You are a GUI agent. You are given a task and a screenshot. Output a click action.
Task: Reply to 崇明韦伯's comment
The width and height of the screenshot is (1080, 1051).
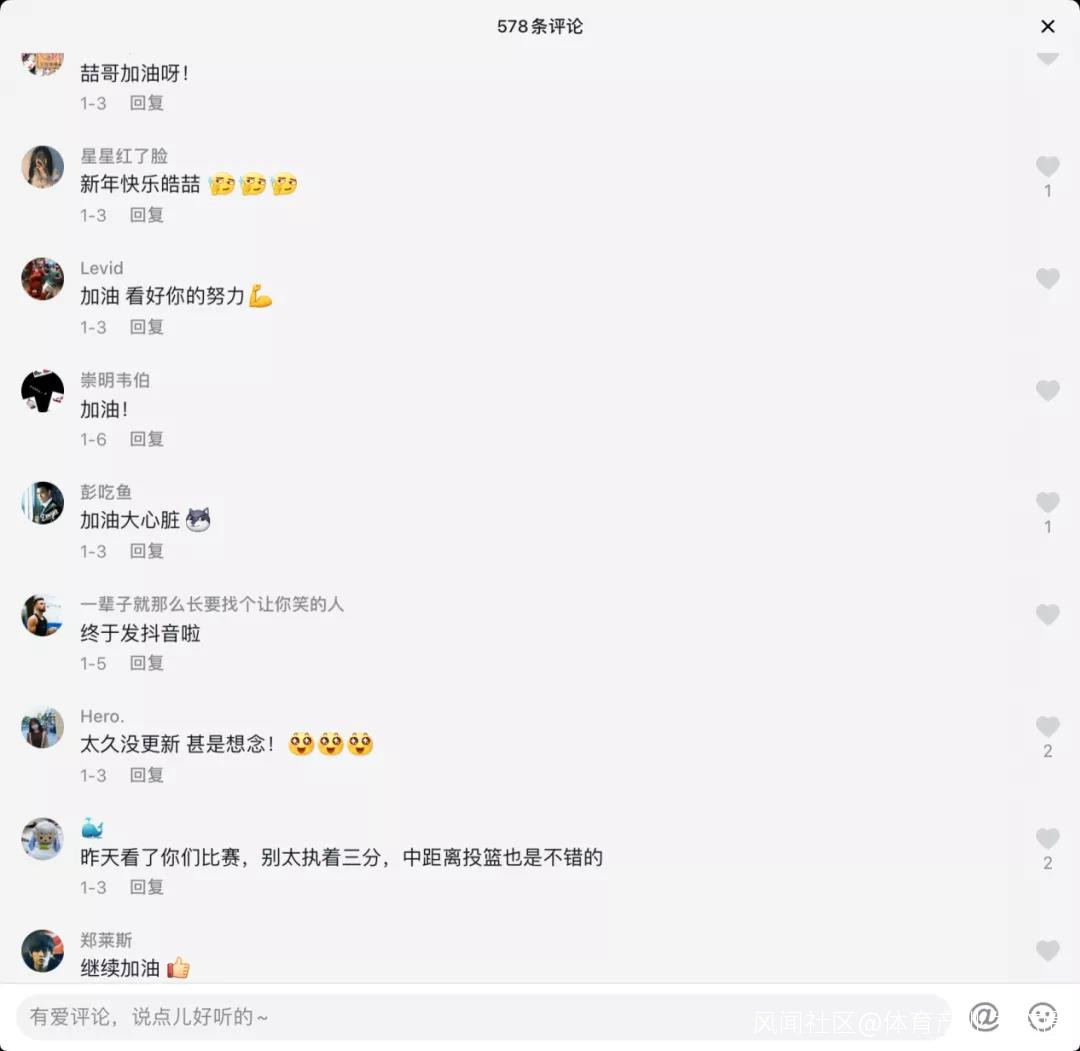(146, 439)
